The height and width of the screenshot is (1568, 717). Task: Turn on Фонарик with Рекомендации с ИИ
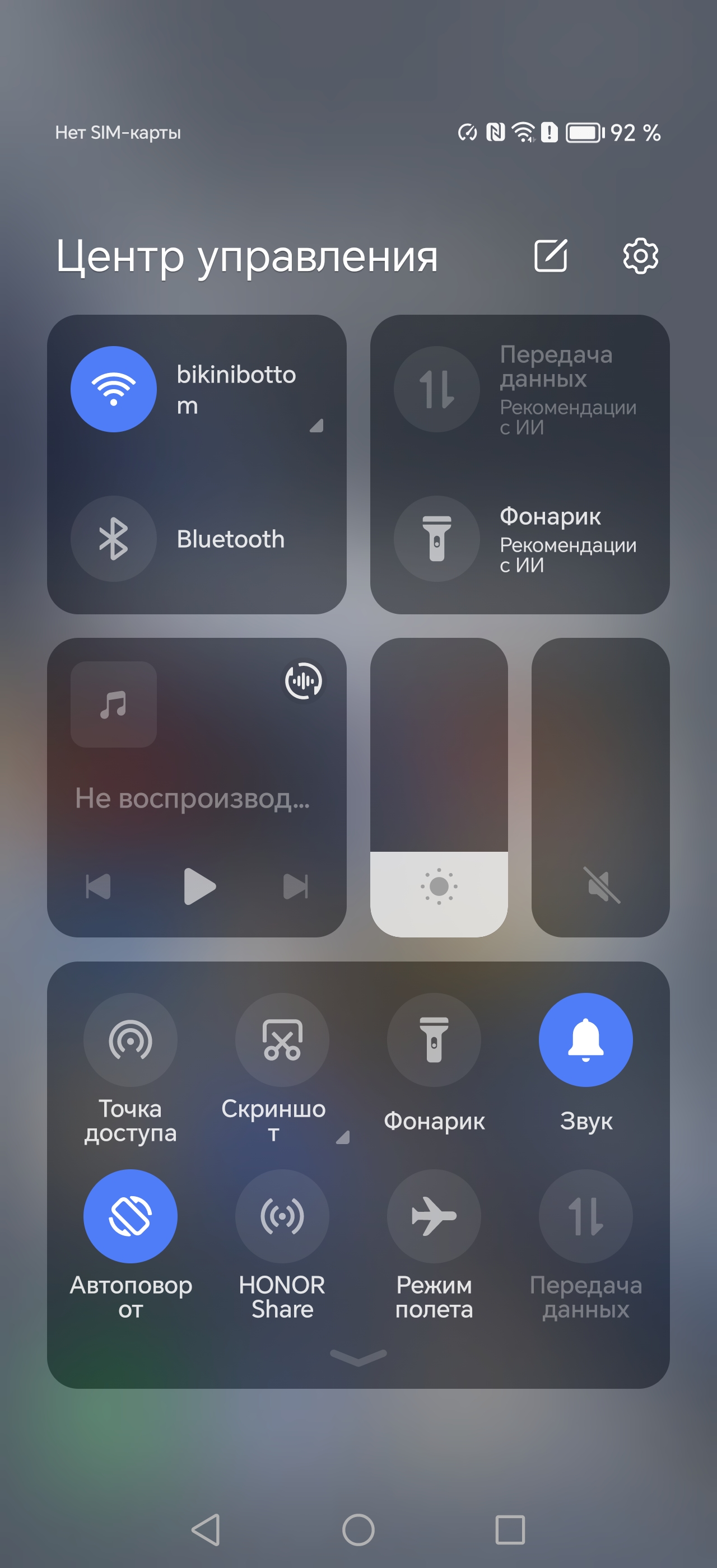click(436, 539)
